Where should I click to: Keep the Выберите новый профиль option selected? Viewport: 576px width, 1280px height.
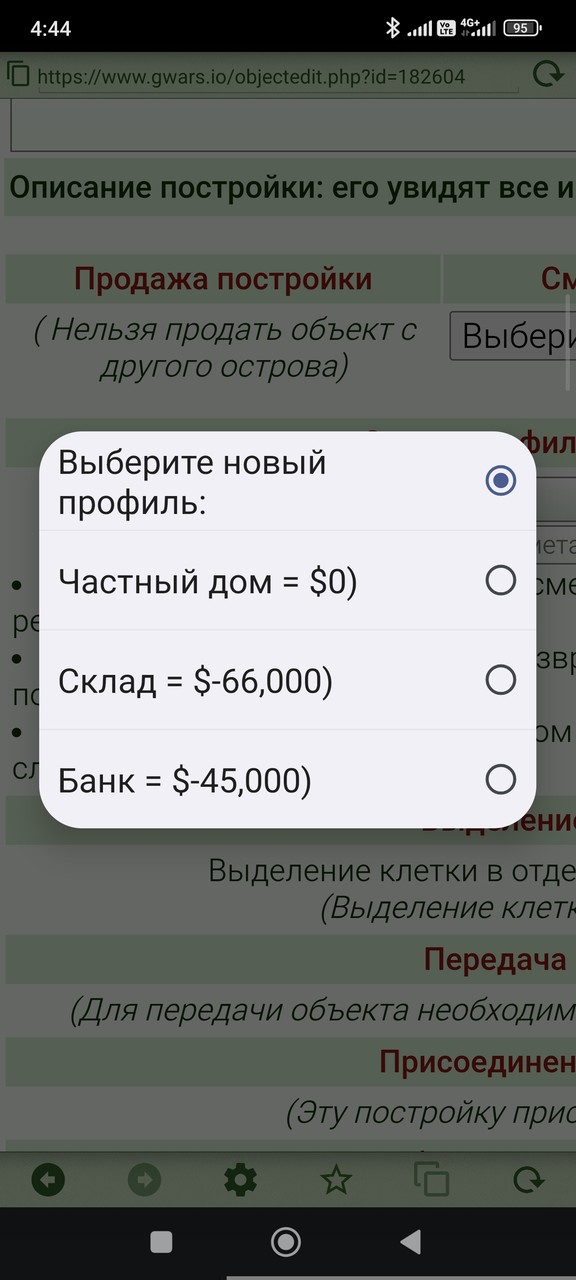point(287,481)
